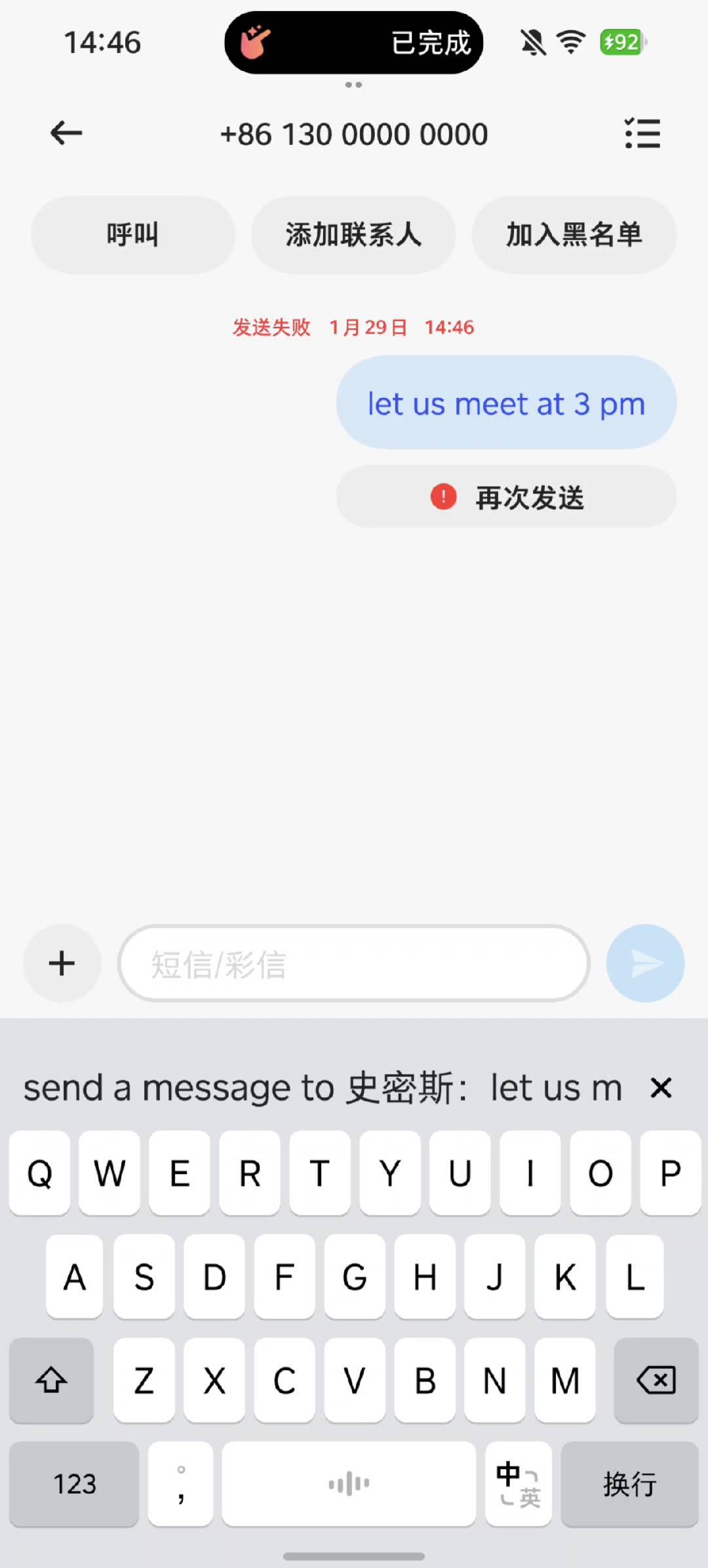Open the 已完成 status pill

click(354, 43)
